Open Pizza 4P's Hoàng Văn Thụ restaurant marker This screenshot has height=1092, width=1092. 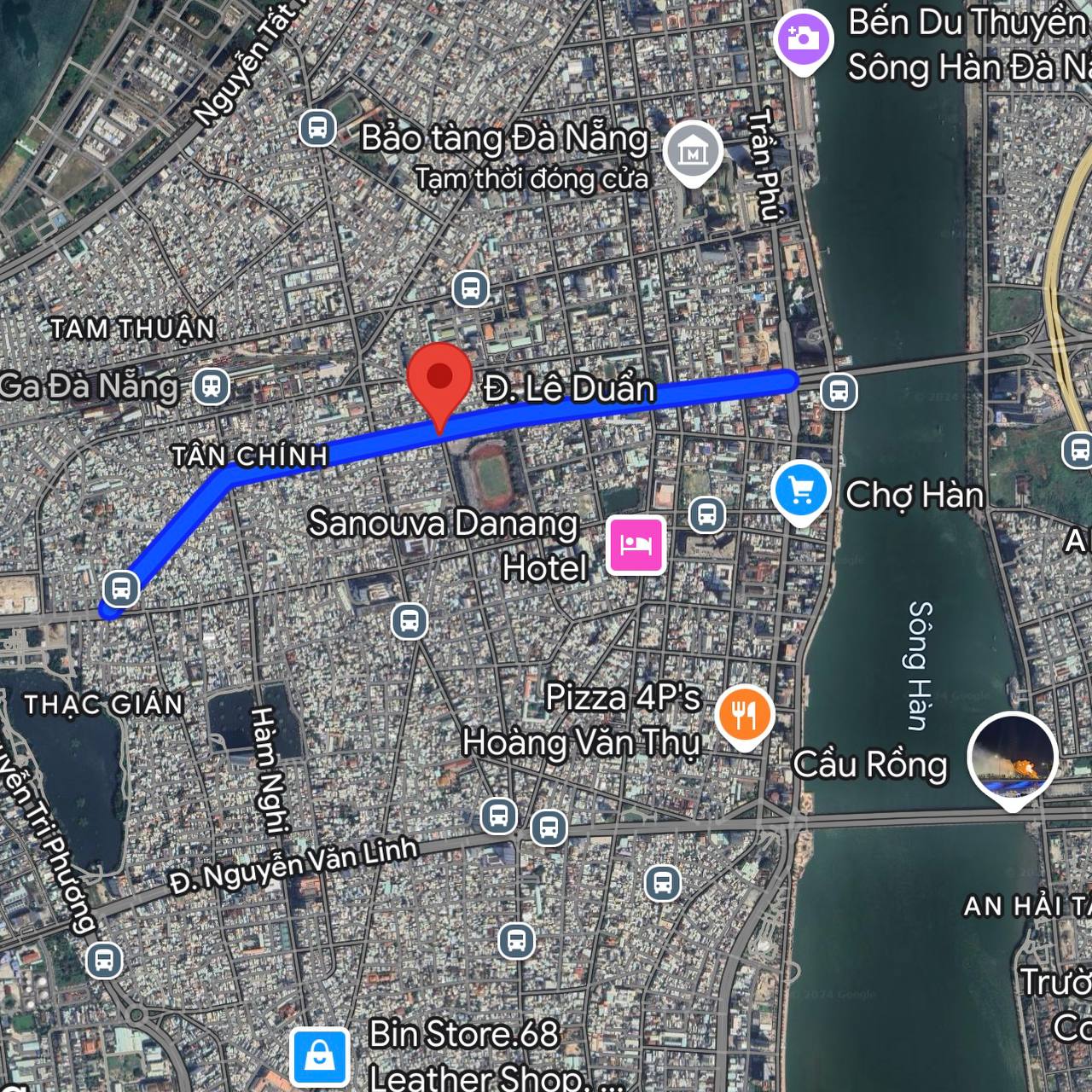coord(744,714)
